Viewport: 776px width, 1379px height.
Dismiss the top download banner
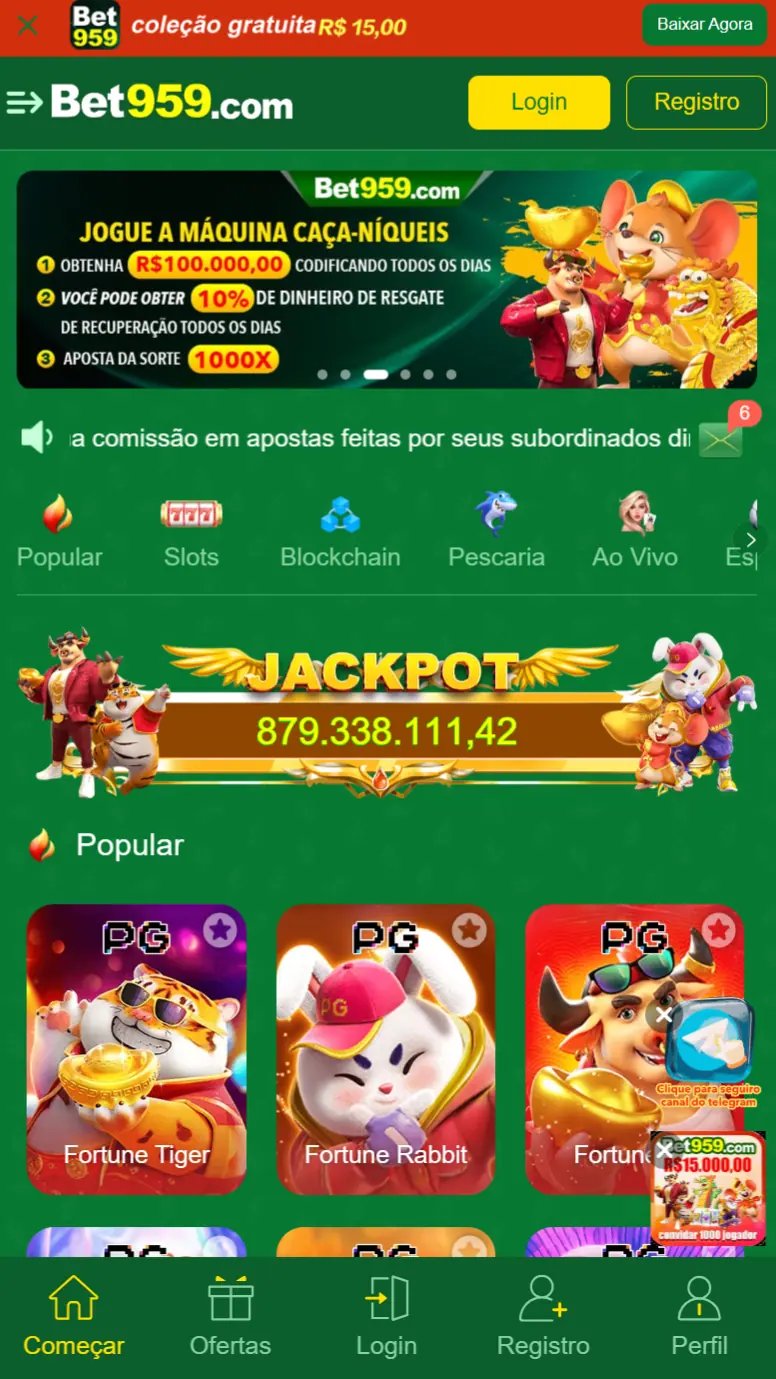pos(27,26)
